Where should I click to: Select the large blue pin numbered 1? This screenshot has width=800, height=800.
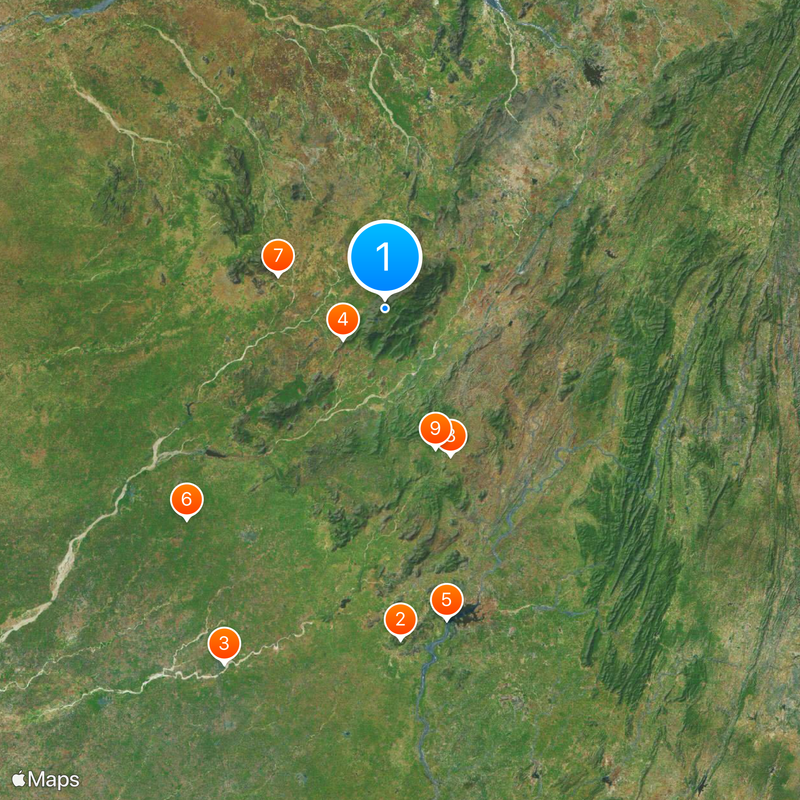coord(385,258)
